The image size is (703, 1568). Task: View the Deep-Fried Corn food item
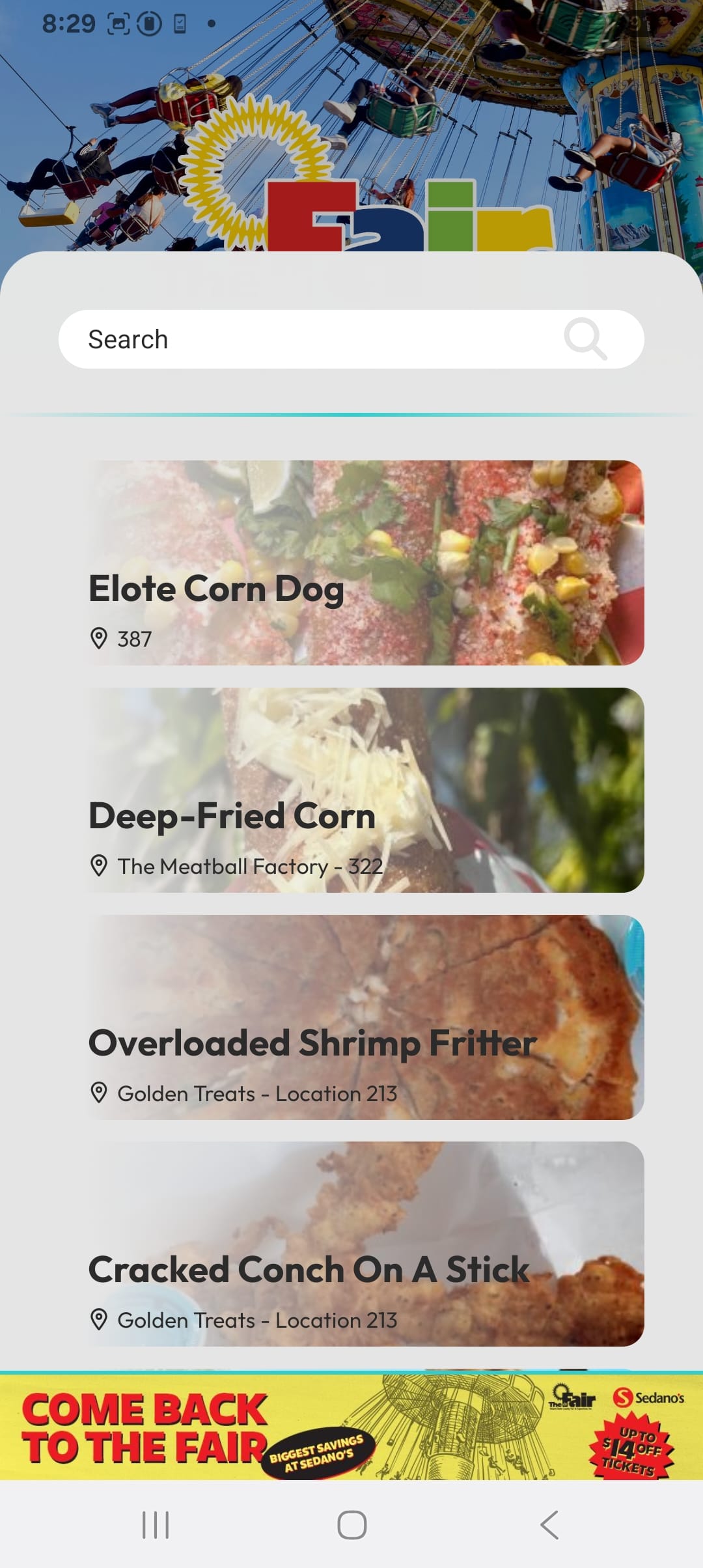pos(366,790)
